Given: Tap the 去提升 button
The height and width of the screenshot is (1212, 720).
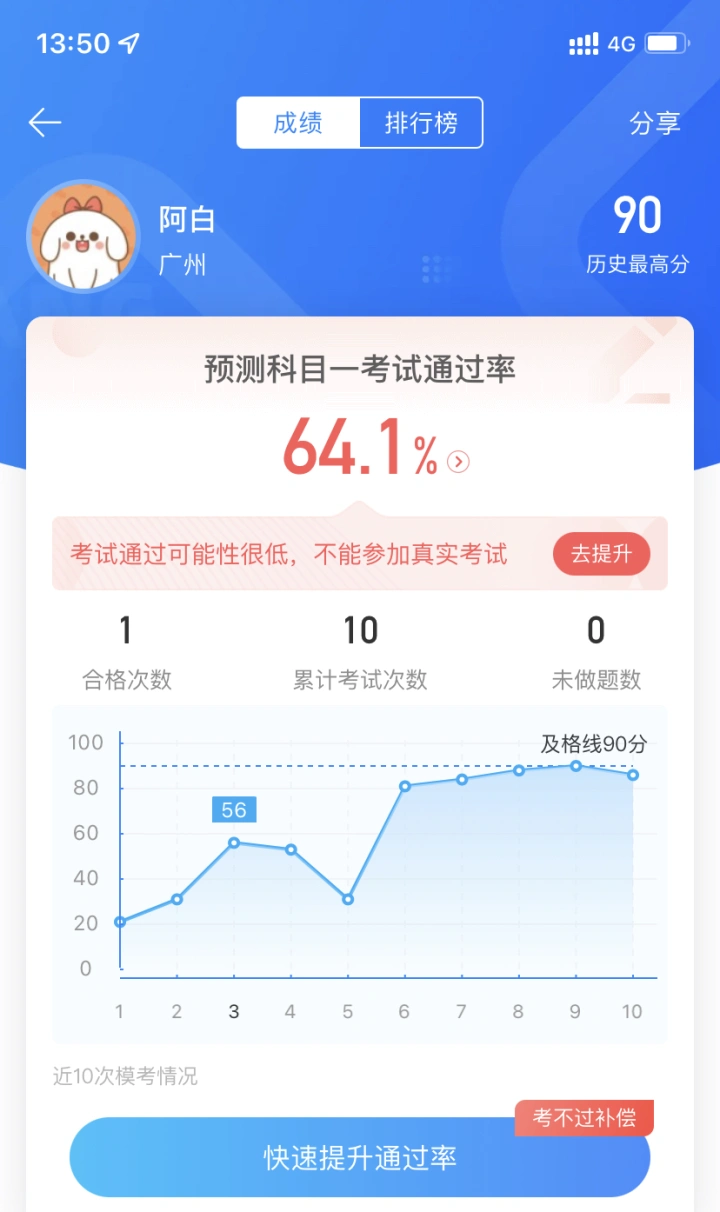Looking at the screenshot, I should click(601, 554).
